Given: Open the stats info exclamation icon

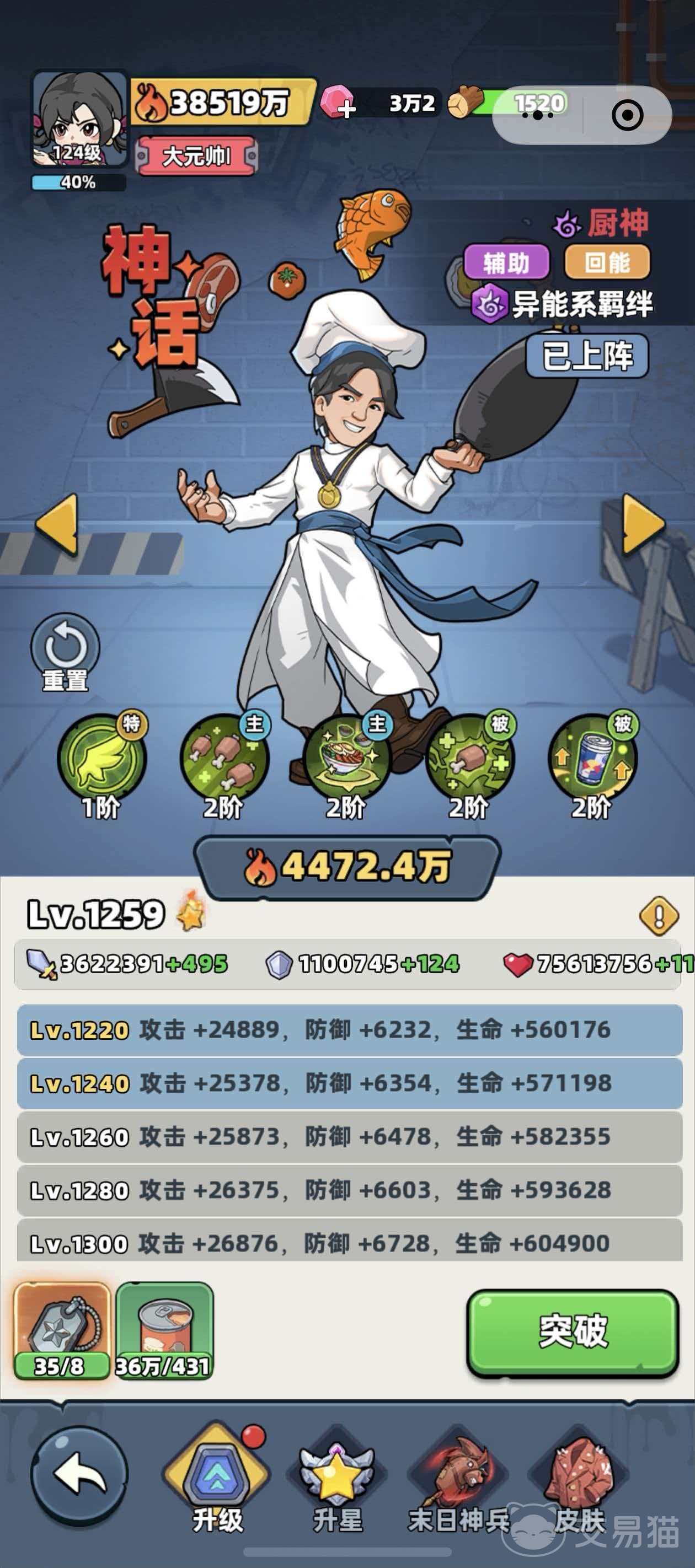Looking at the screenshot, I should pos(659,915).
